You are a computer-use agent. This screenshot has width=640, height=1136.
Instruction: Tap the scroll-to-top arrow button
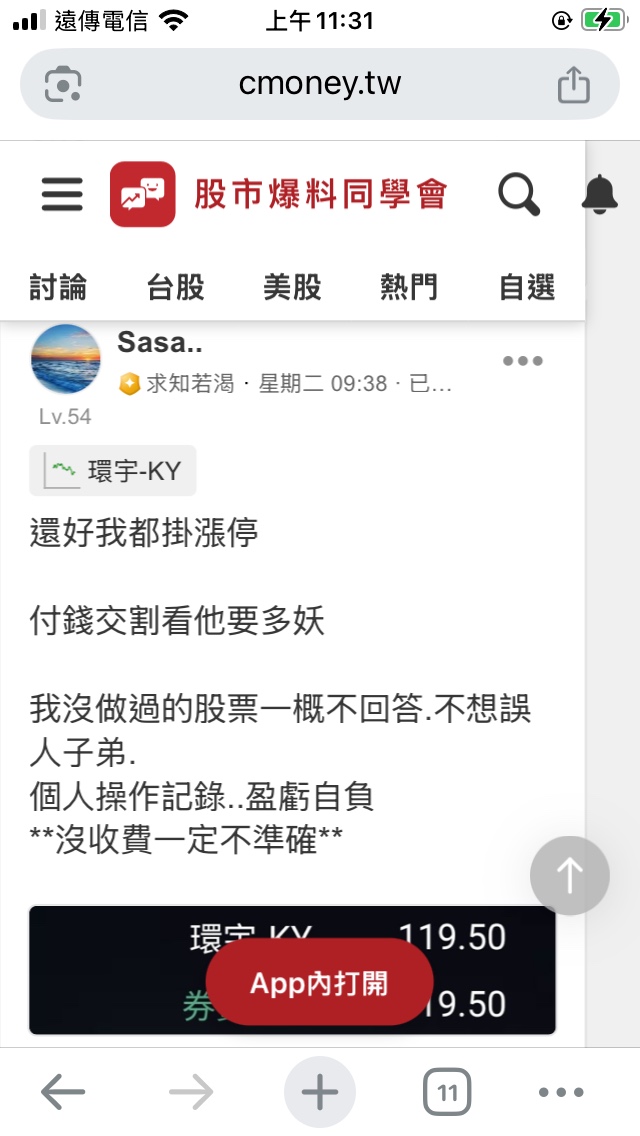click(x=570, y=876)
